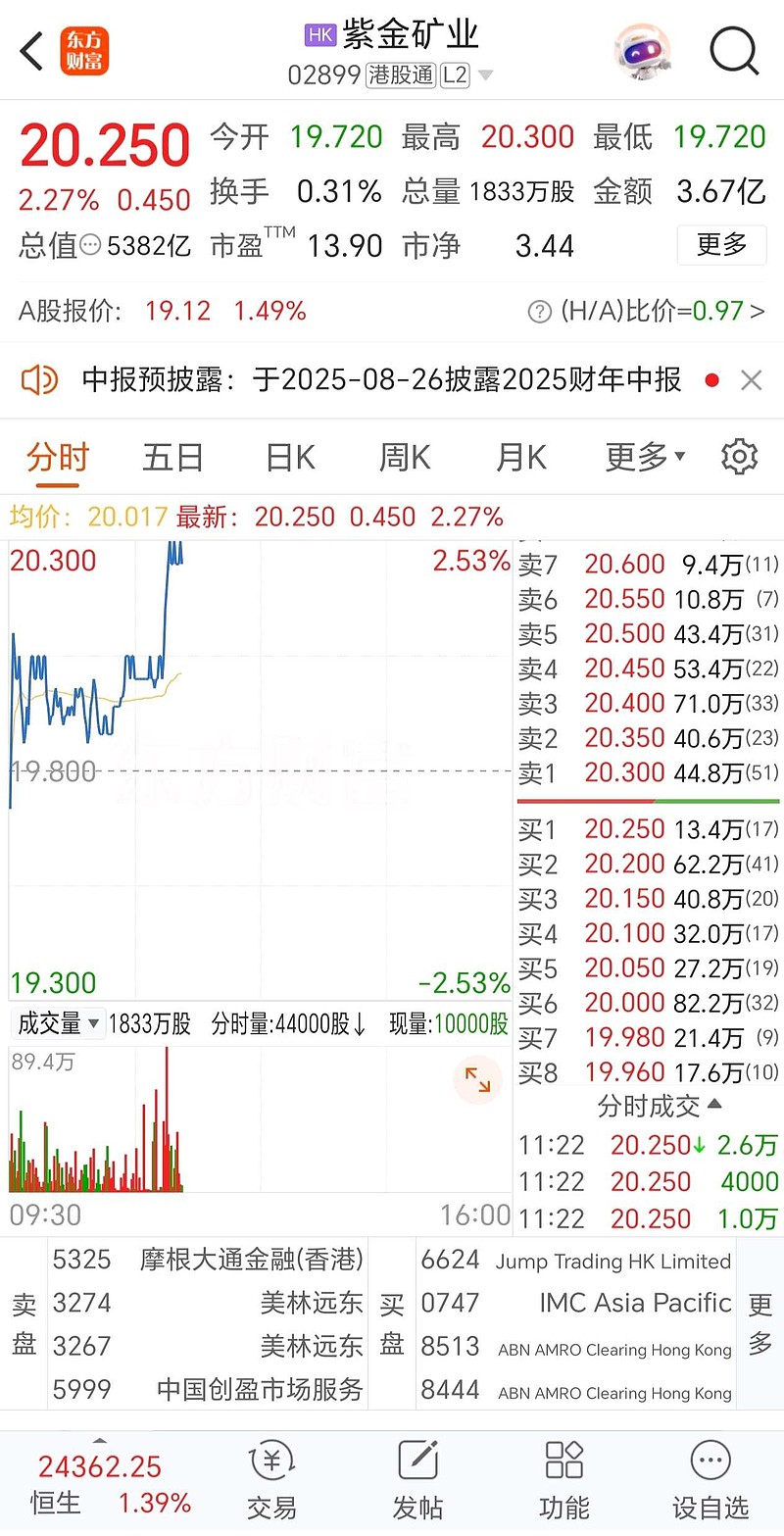Switch to the 周K chart tab
Screen dimensions: 784x1536
point(405,458)
